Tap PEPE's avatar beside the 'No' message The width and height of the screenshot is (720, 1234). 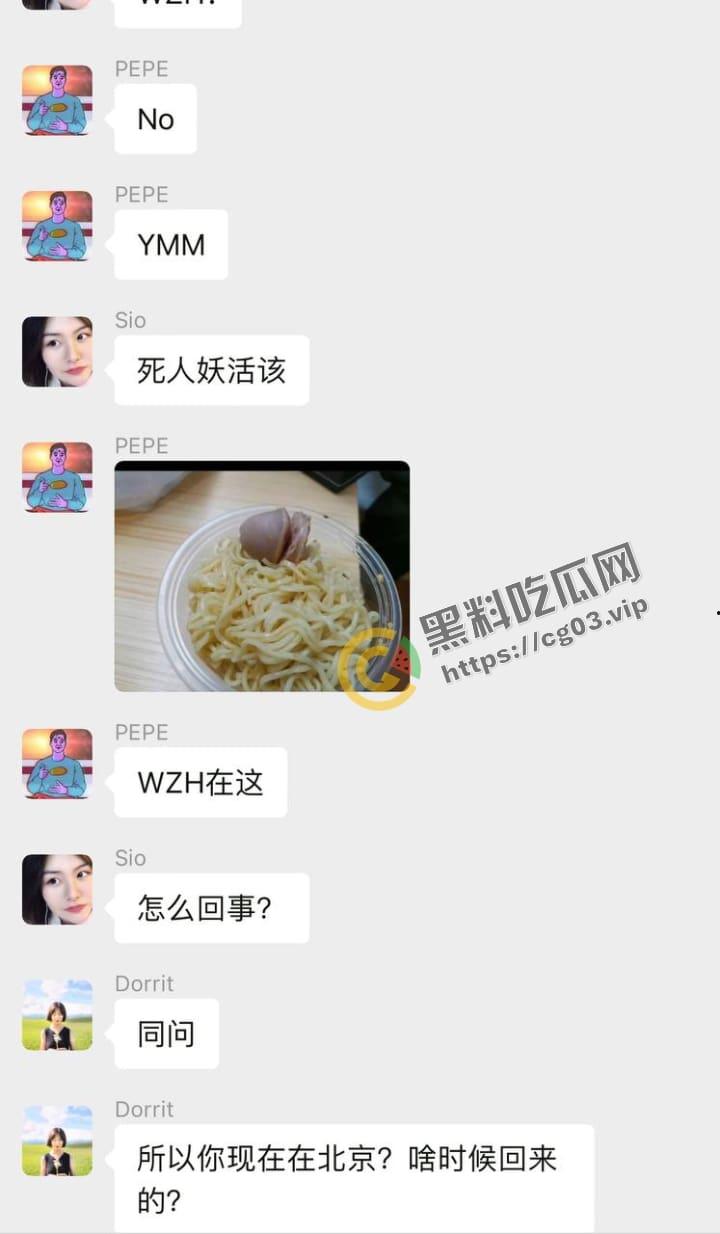coord(57,100)
